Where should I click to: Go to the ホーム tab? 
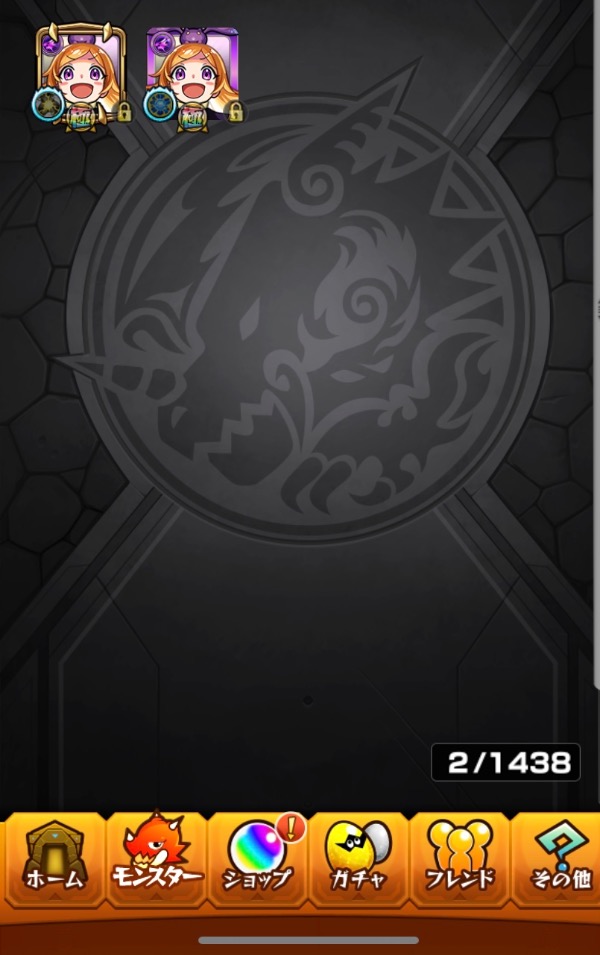pyautogui.click(x=54, y=859)
